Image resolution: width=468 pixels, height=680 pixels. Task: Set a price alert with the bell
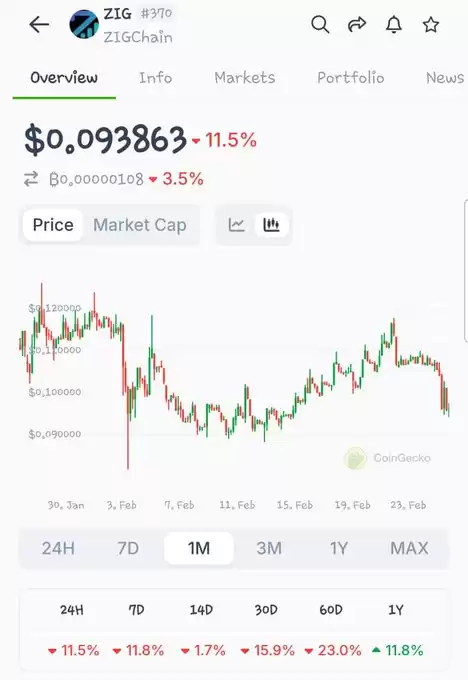(394, 24)
